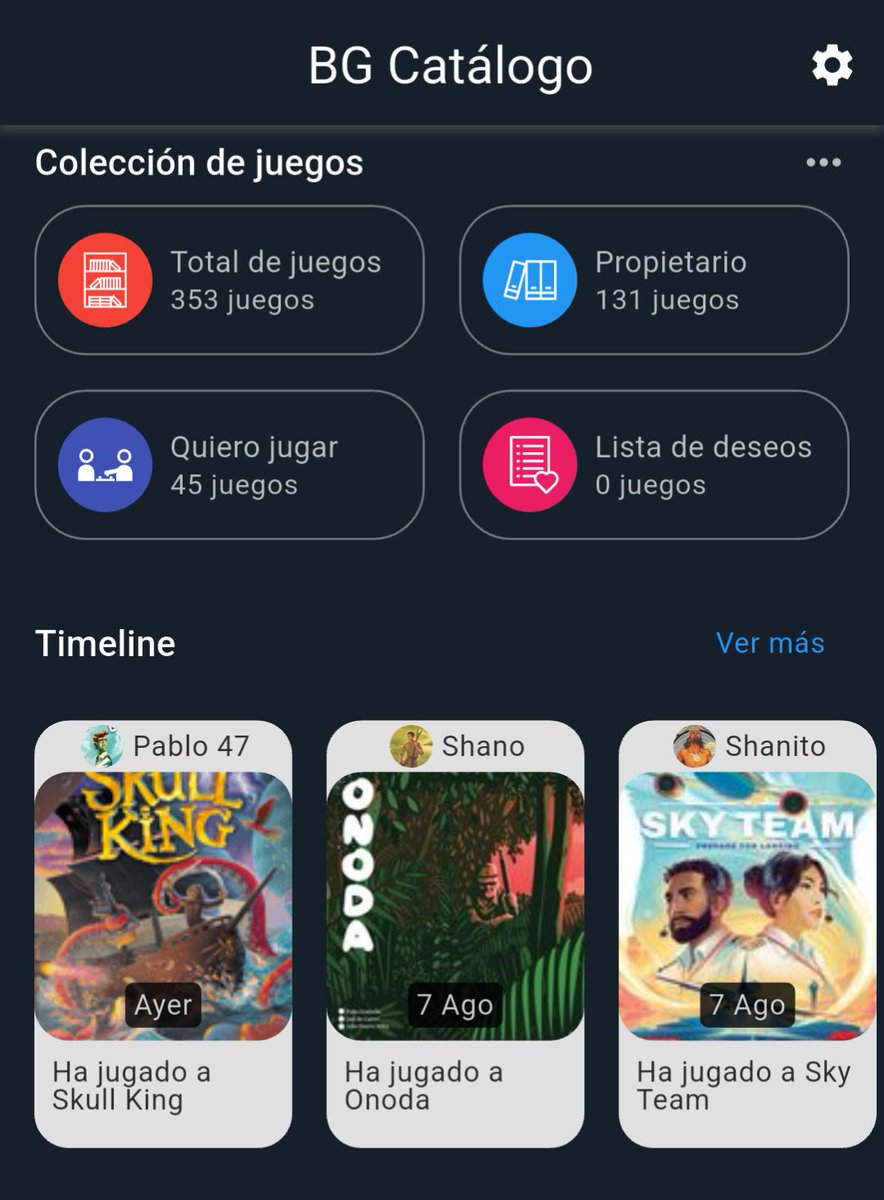The height and width of the screenshot is (1200, 884).
Task: Open the Lista de deseos
Action: click(x=653, y=465)
